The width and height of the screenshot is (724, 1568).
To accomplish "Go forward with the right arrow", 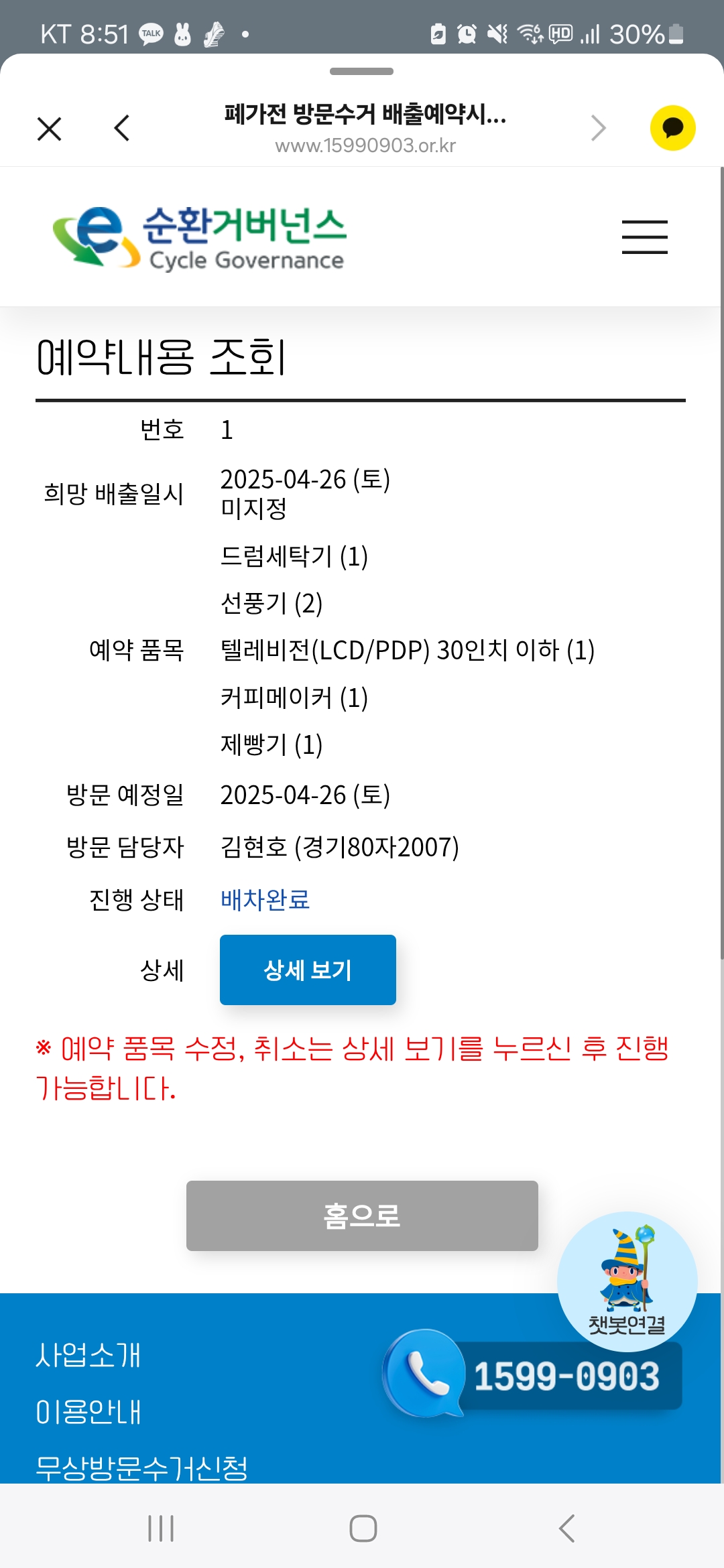I will coord(598,128).
